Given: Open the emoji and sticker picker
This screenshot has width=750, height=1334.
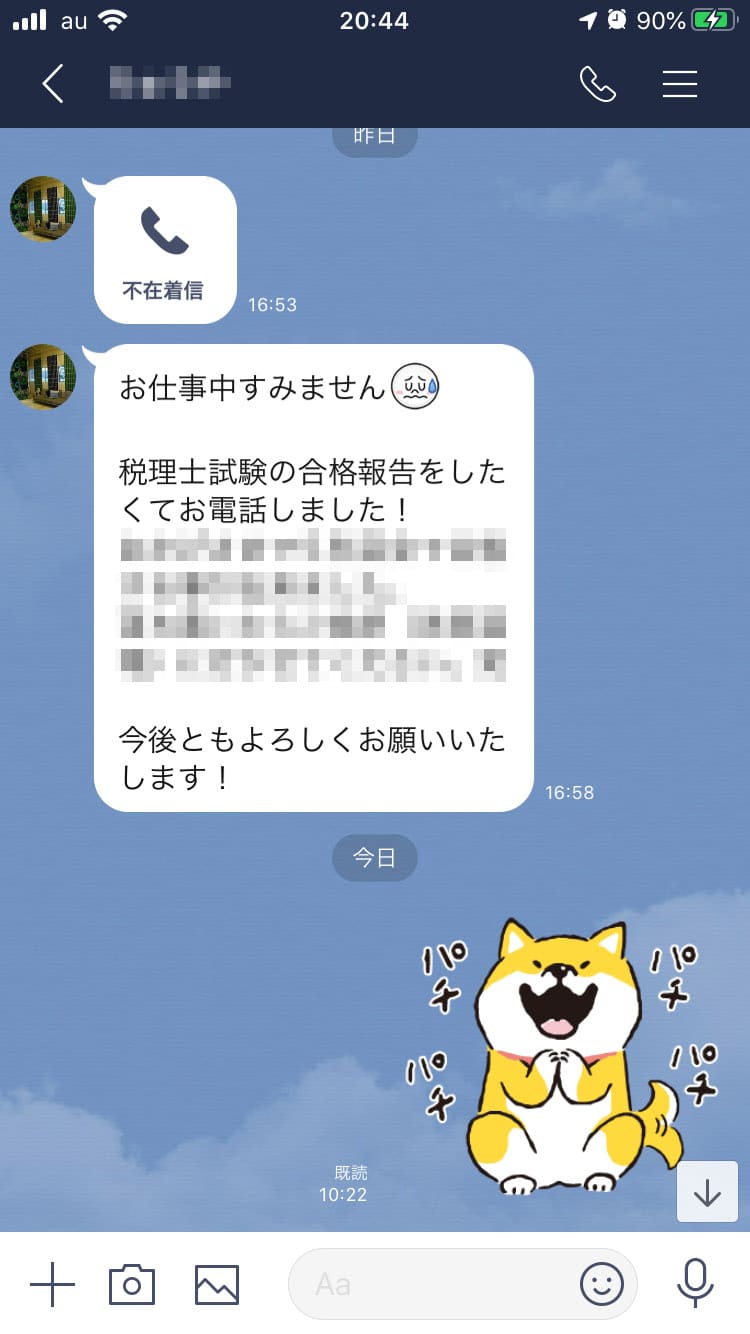Looking at the screenshot, I should pyautogui.click(x=602, y=1284).
